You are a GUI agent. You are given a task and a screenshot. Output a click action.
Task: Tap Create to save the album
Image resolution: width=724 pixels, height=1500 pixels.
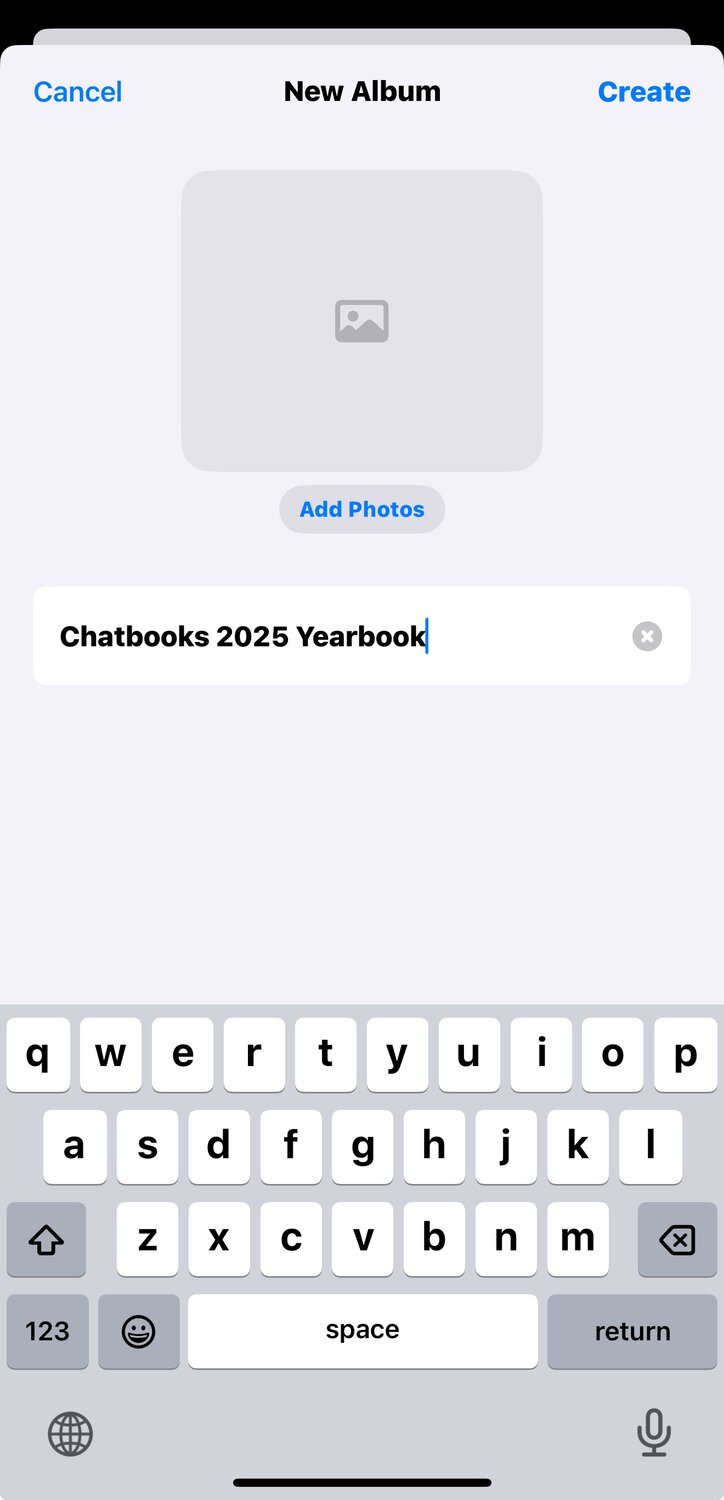(643, 92)
